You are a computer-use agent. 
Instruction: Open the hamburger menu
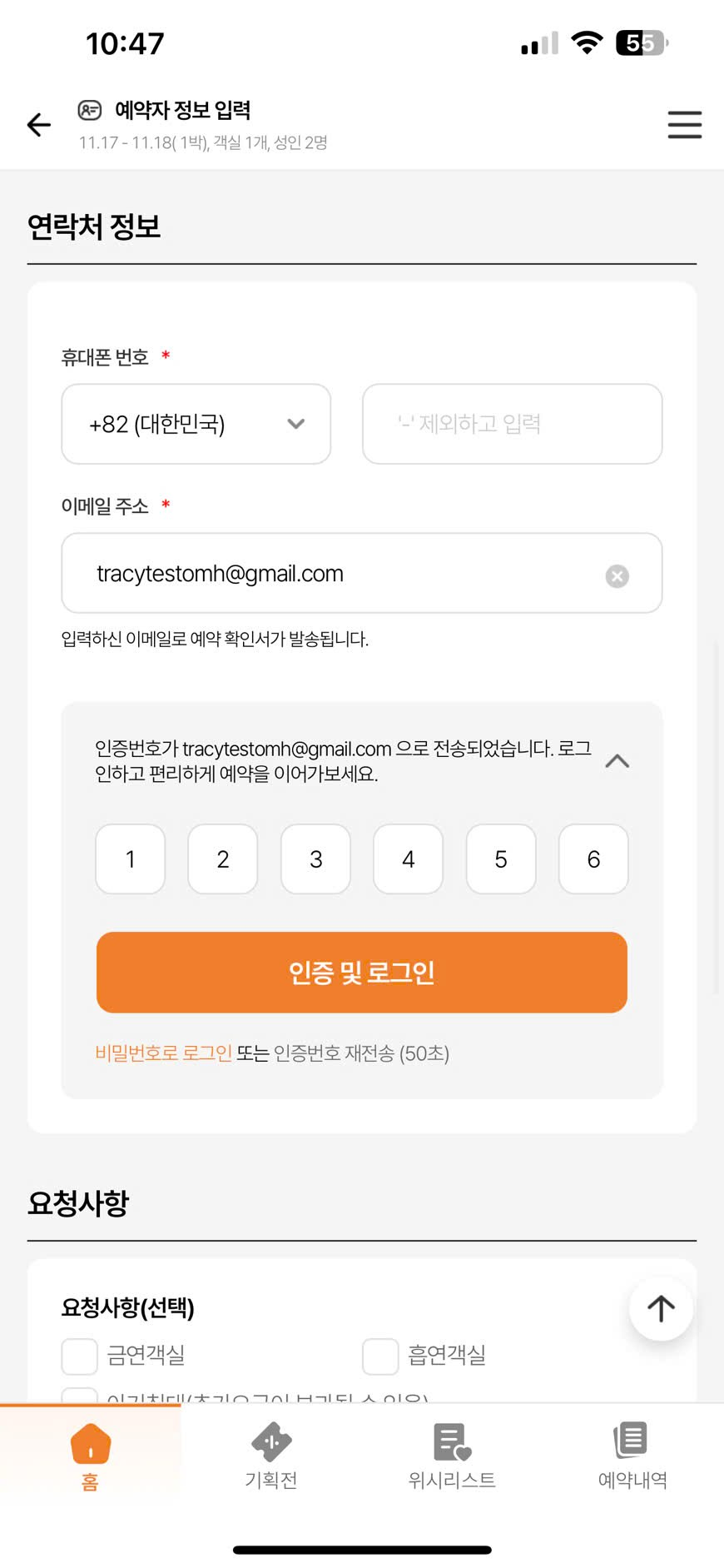(684, 125)
